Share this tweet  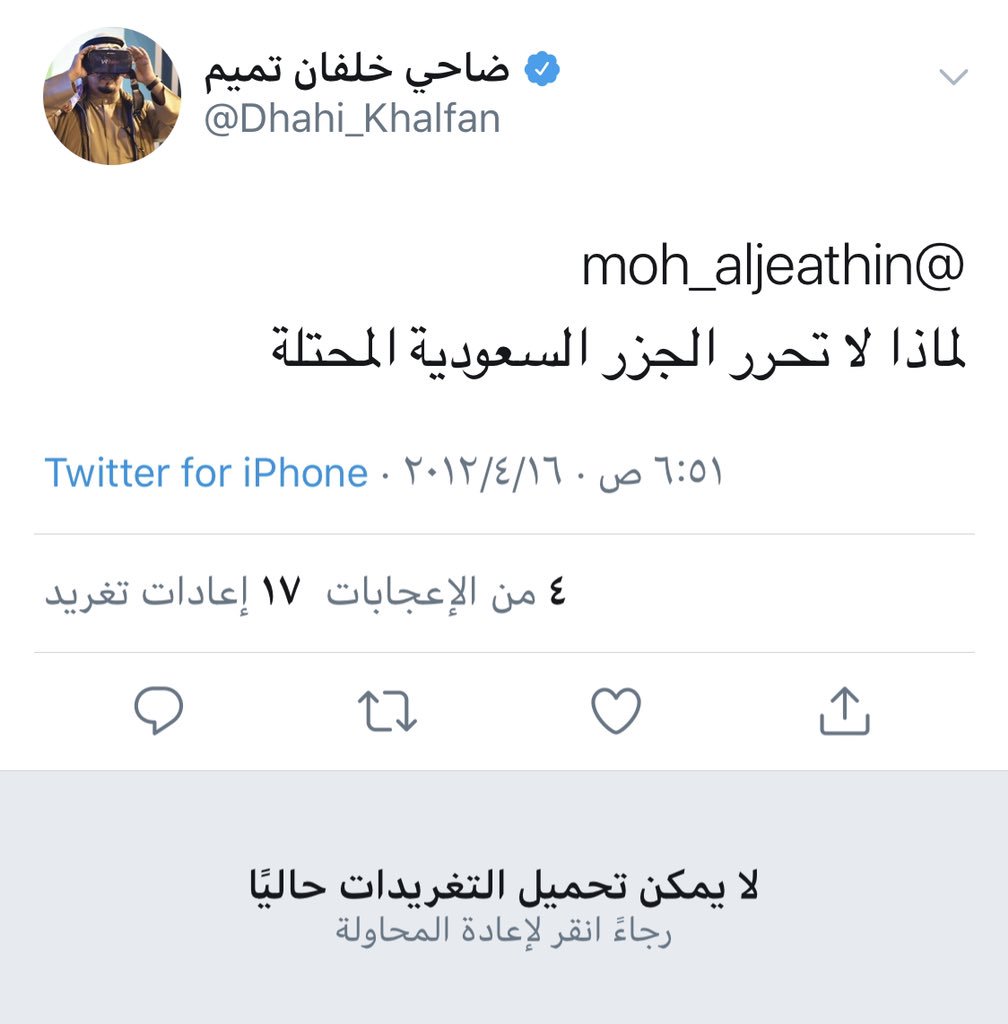pyautogui.click(x=844, y=711)
